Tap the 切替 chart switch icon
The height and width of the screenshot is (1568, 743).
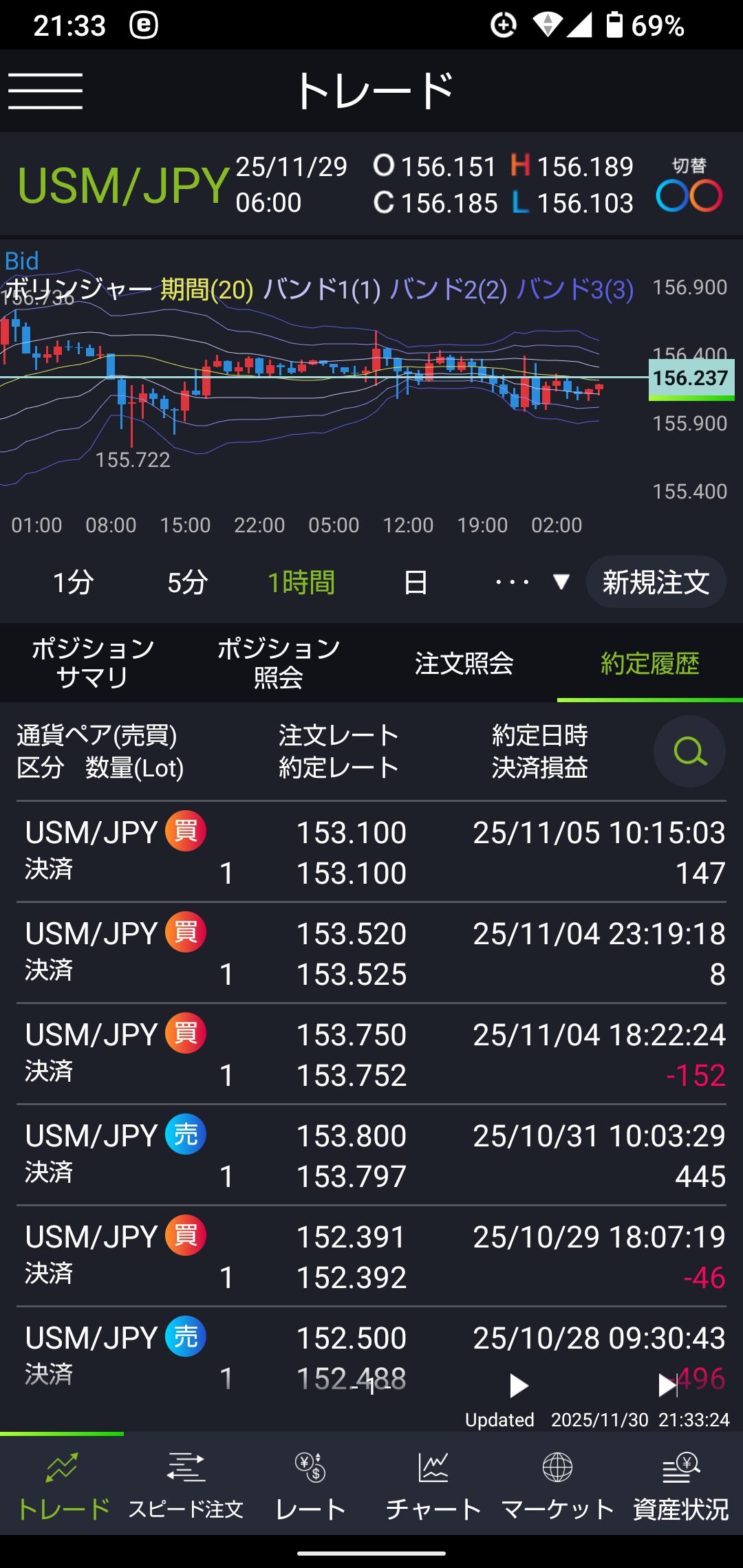tap(689, 187)
